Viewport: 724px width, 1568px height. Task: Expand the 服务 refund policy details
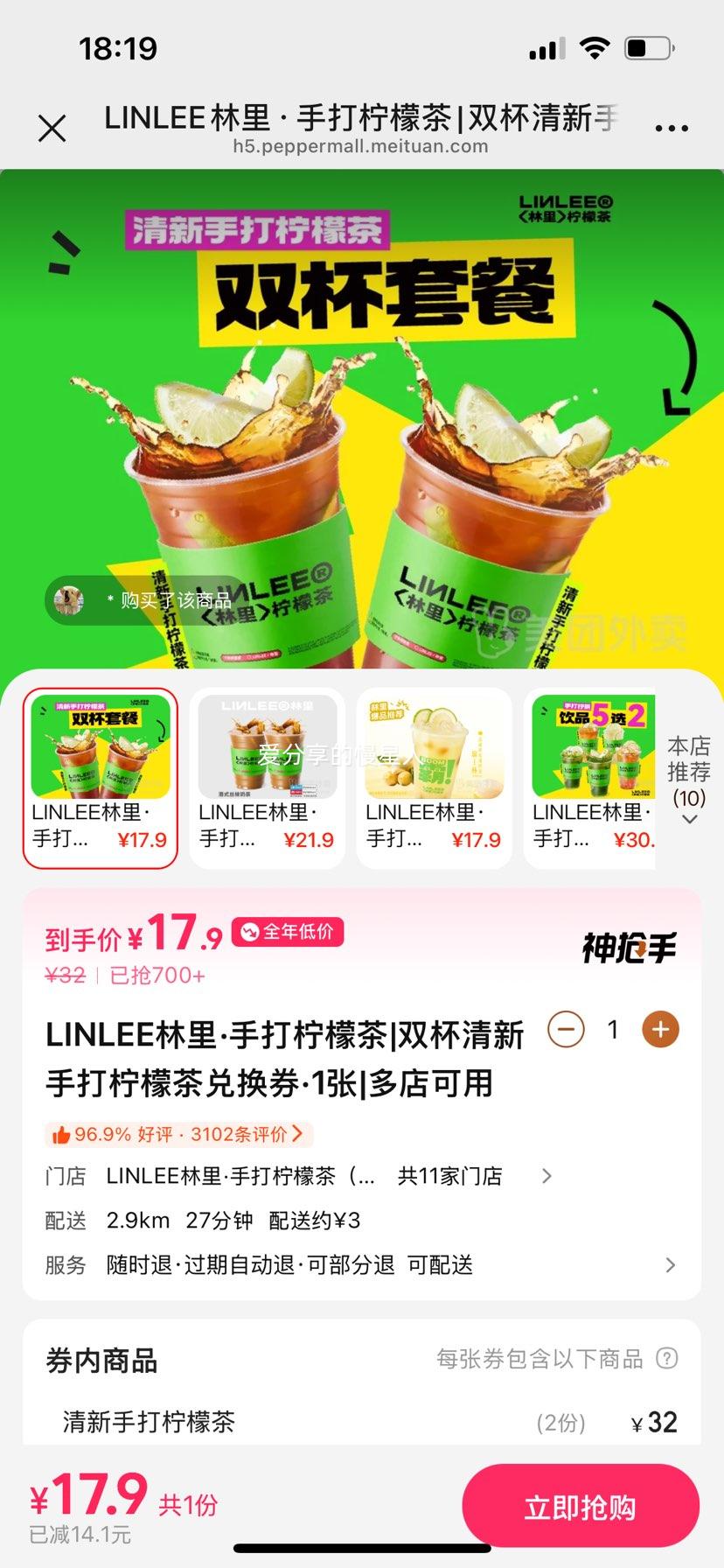670,1265
